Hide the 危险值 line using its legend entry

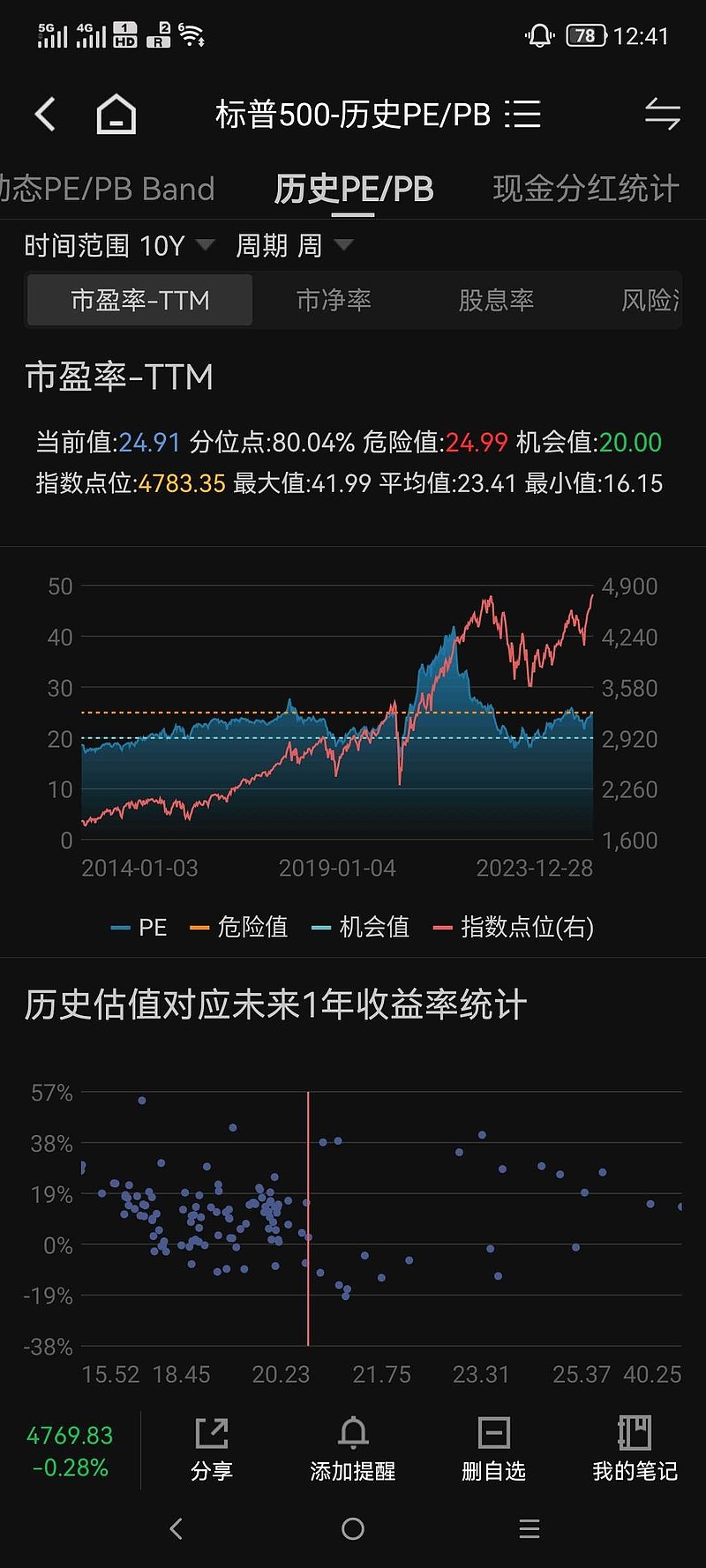tap(240, 928)
